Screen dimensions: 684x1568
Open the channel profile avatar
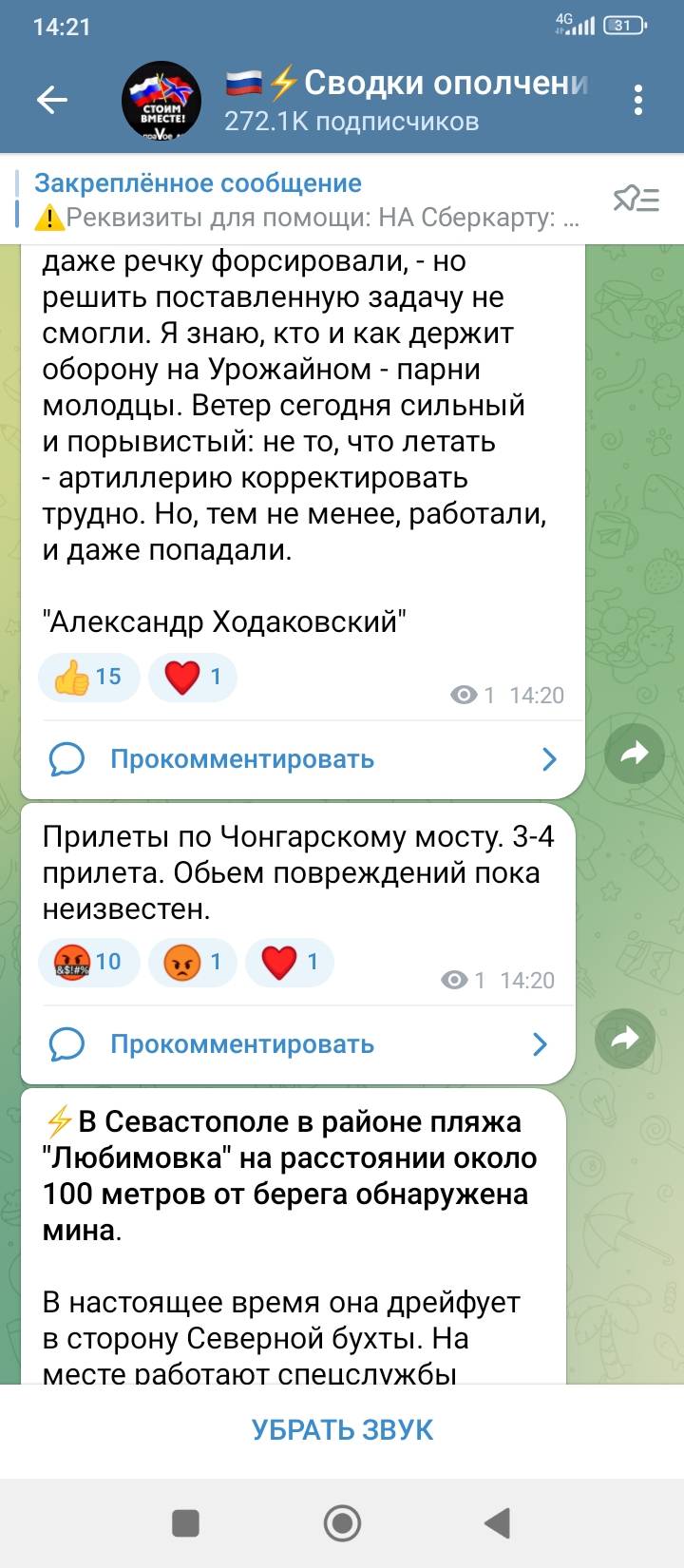pos(161,100)
